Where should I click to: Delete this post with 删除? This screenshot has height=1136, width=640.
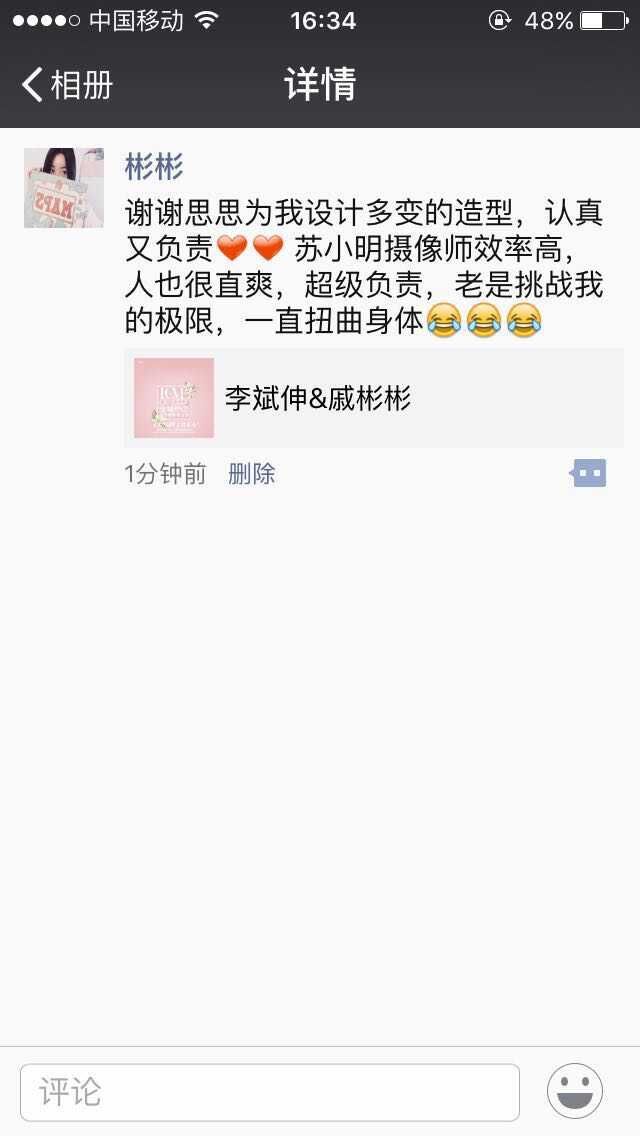coord(251,474)
